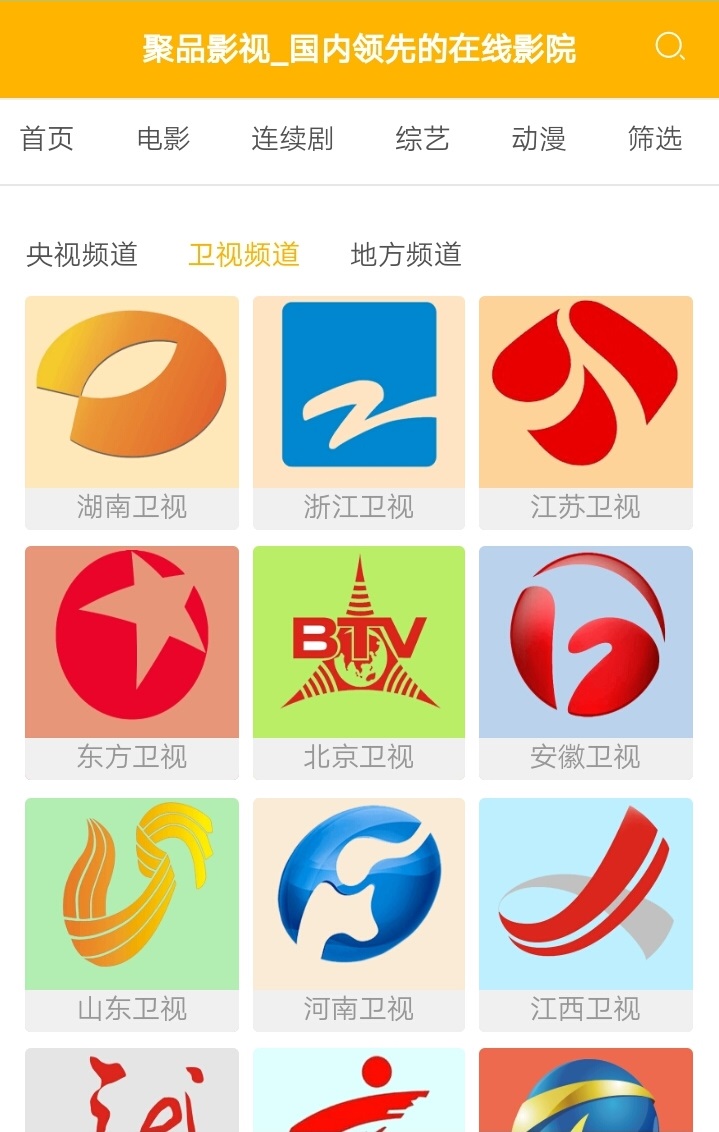Open 东方卫视 live channel
The image size is (719, 1132).
click(132, 662)
